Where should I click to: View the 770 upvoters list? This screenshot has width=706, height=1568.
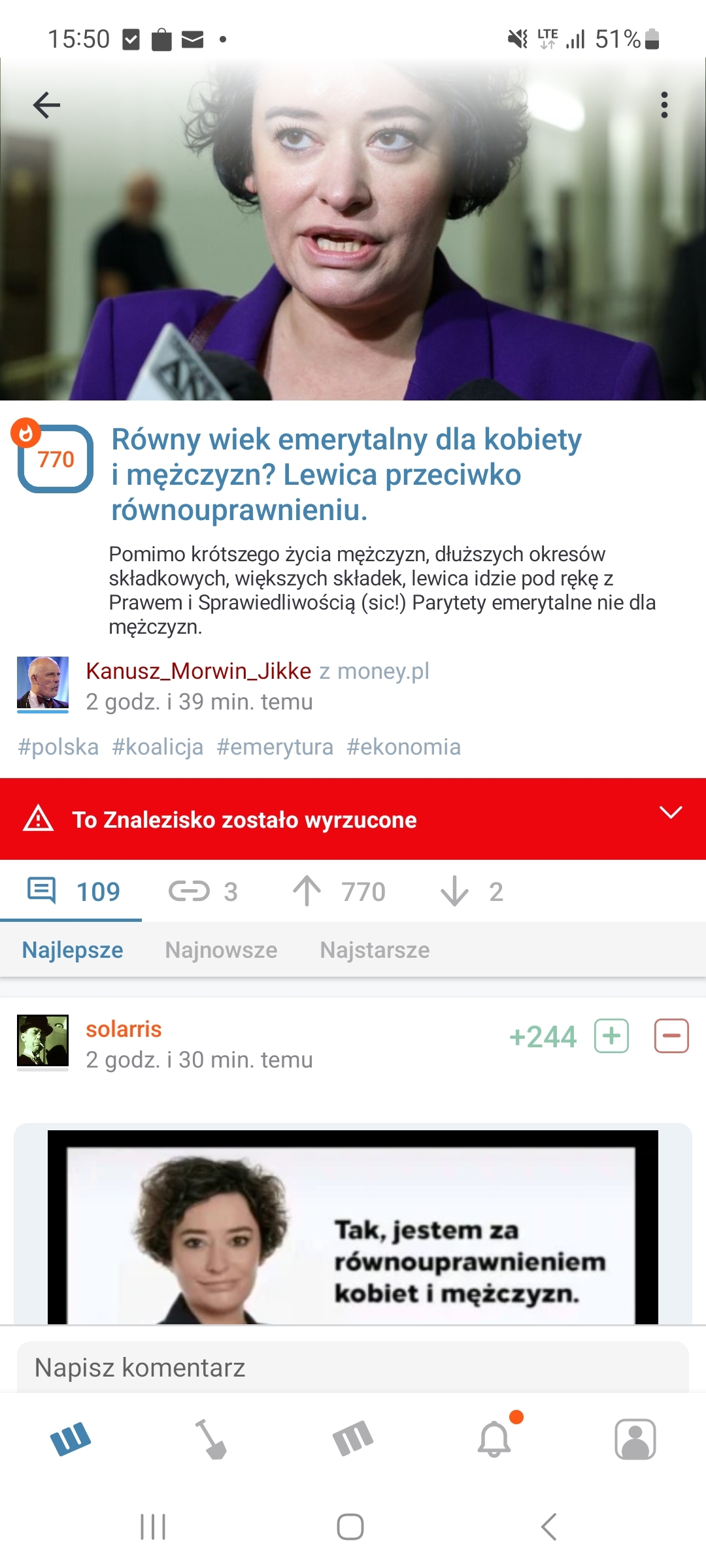(x=339, y=891)
